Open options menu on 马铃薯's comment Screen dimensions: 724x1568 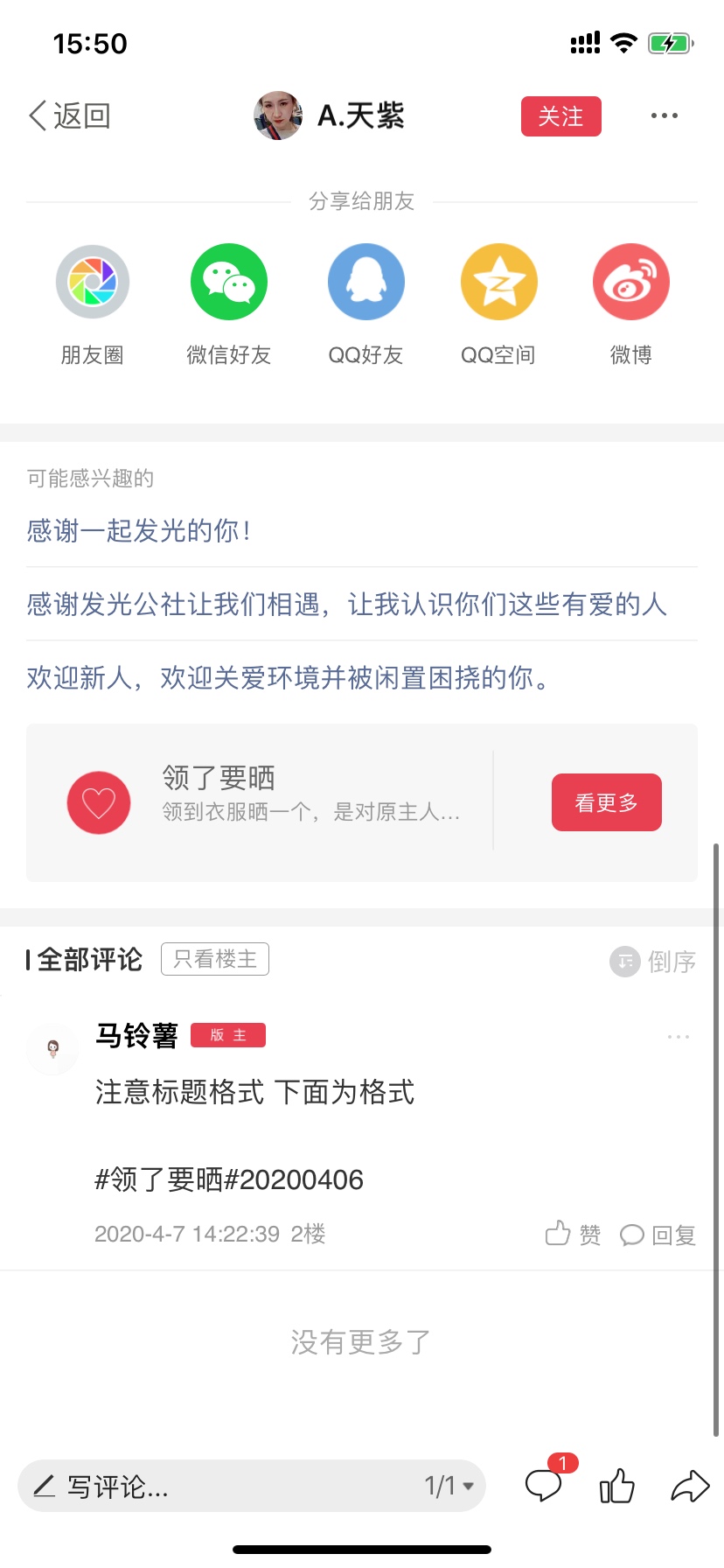click(x=678, y=1037)
